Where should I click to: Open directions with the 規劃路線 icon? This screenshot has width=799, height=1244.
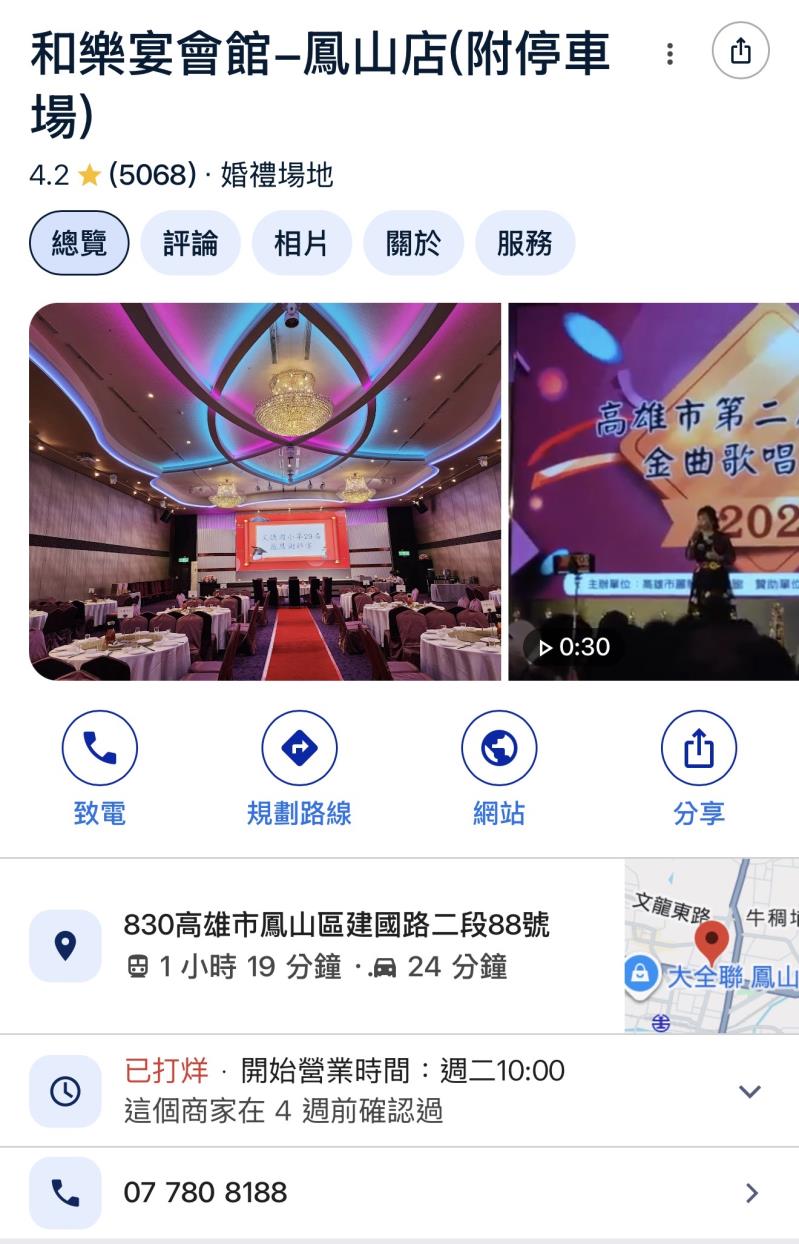298,747
